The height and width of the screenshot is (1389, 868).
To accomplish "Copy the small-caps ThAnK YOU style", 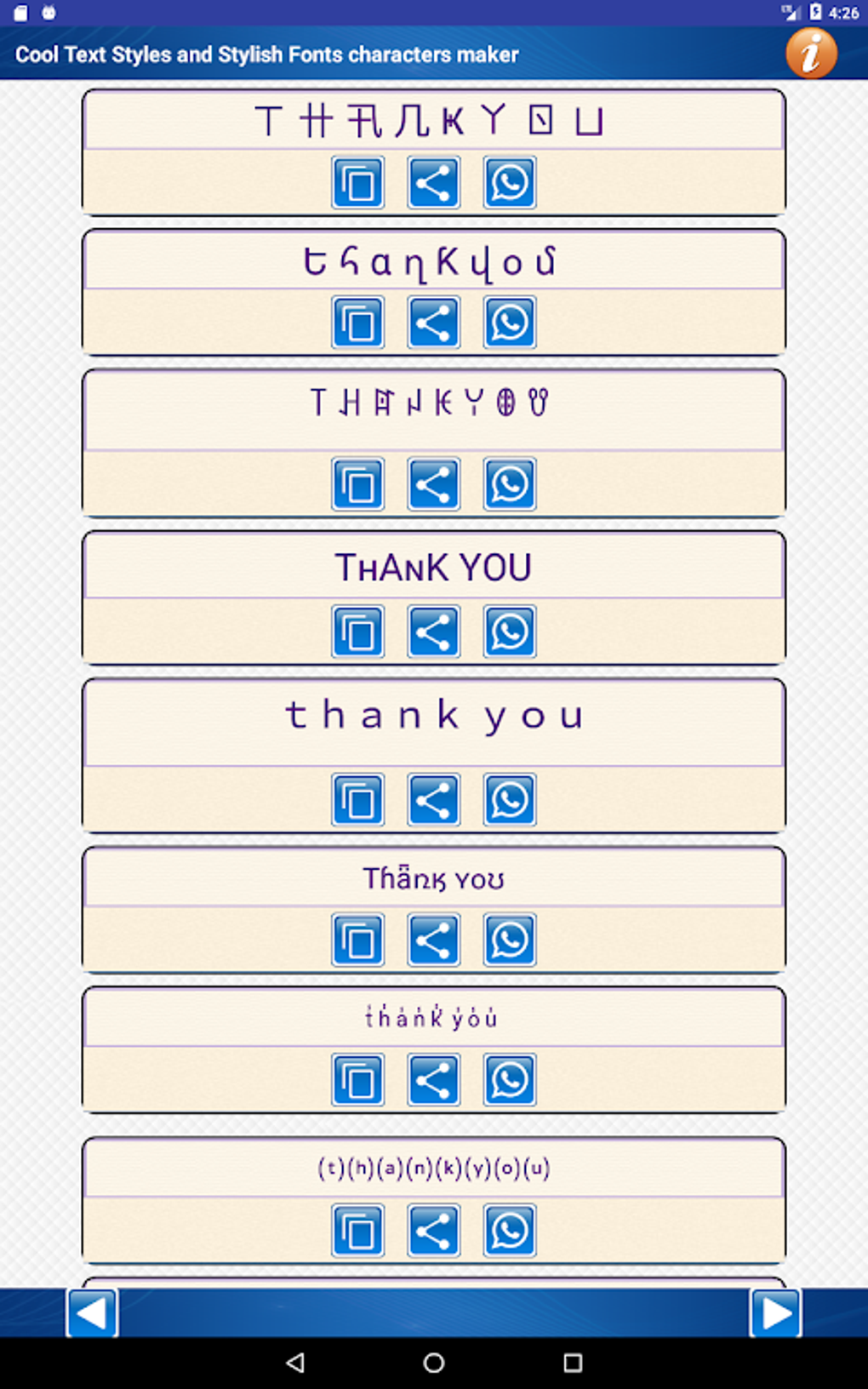I will (357, 632).
